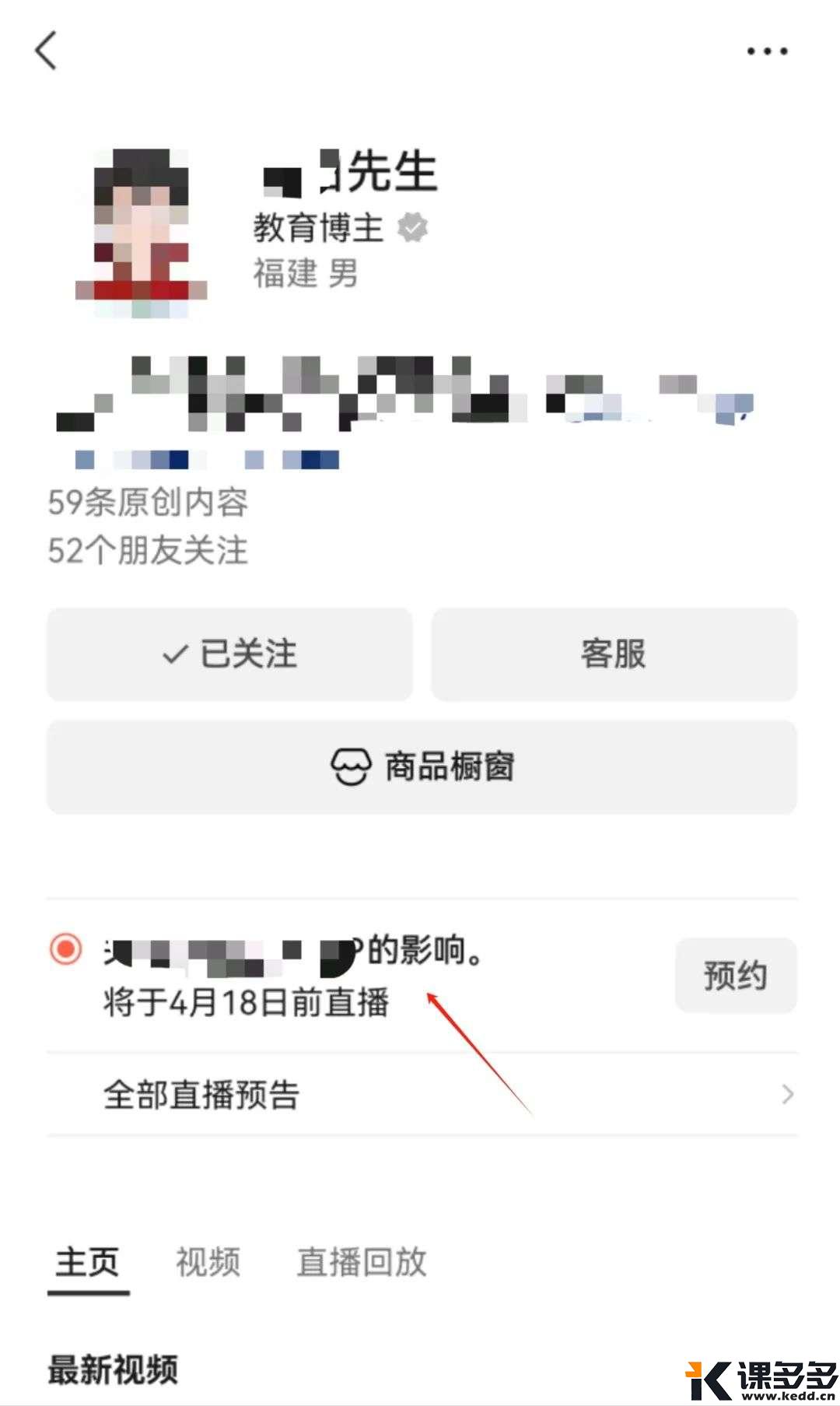Viewport: 840px width, 1406px height.
Task: Go back using the top-left arrow
Action: [47, 51]
